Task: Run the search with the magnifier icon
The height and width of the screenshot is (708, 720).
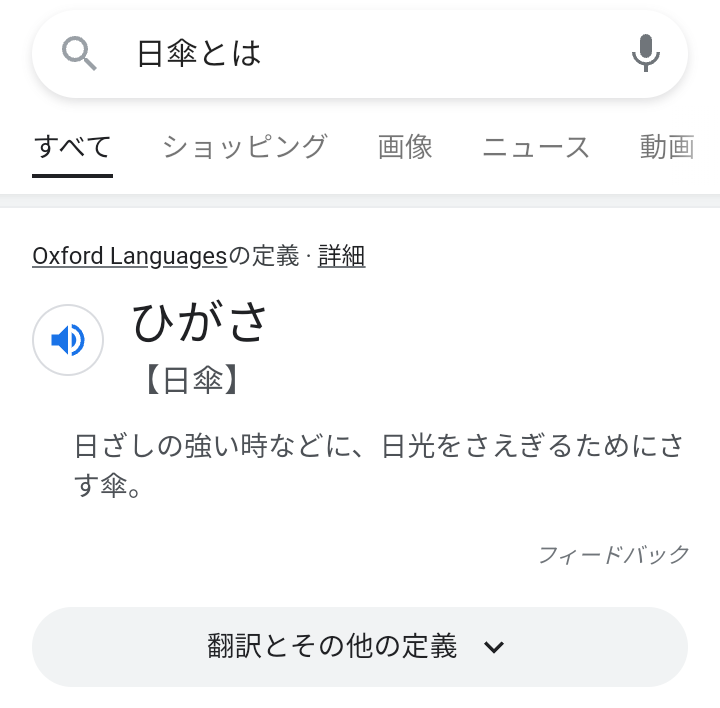Action: tap(80, 54)
